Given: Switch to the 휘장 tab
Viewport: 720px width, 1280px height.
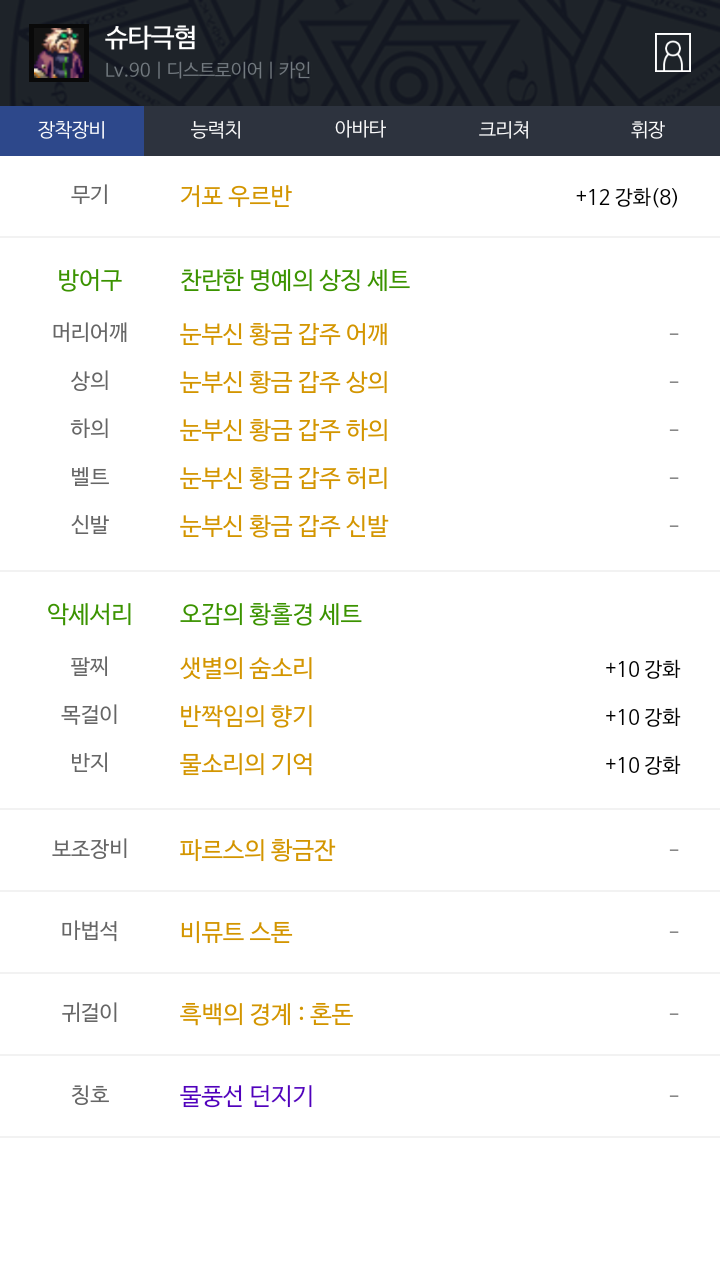Looking at the screenshot, I should coord(647,130).
